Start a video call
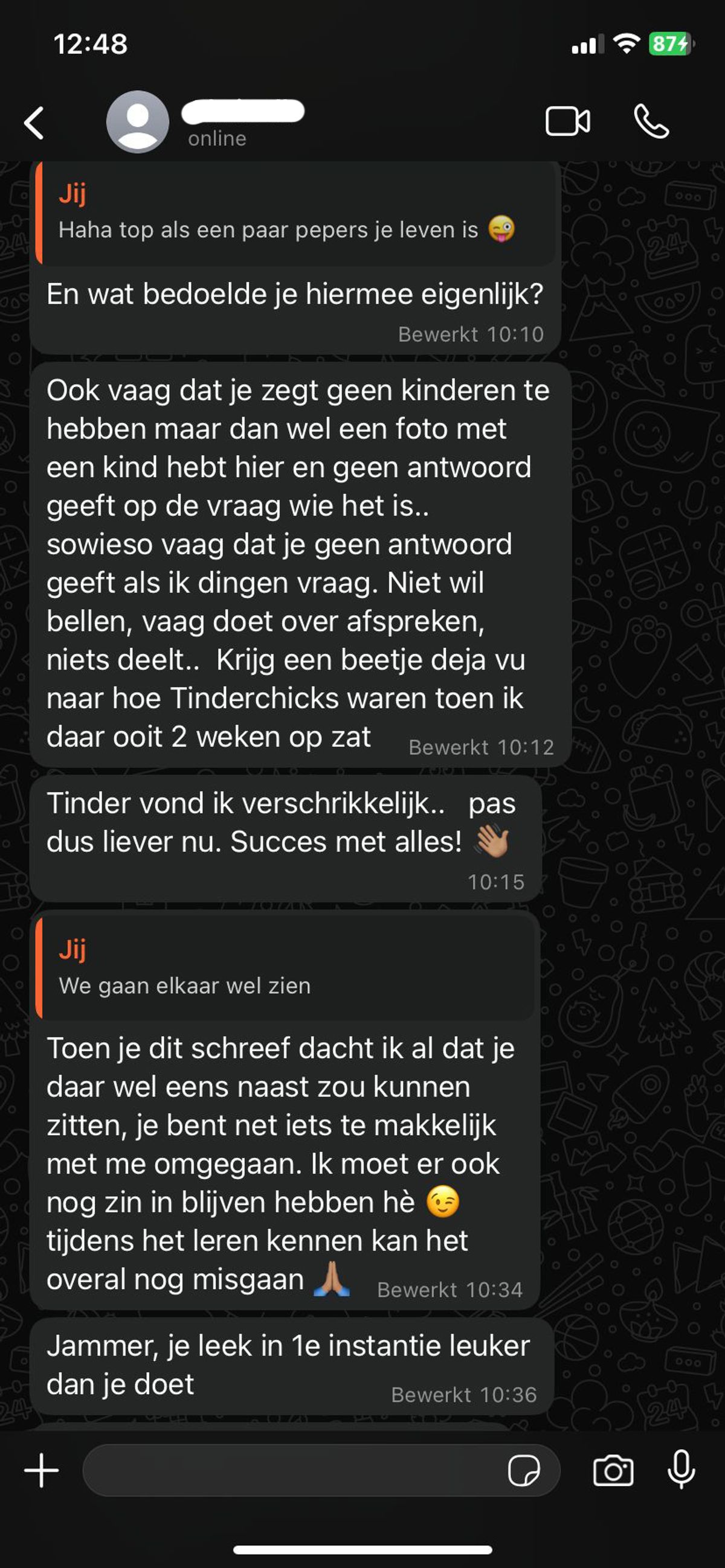 click(567, 121)
